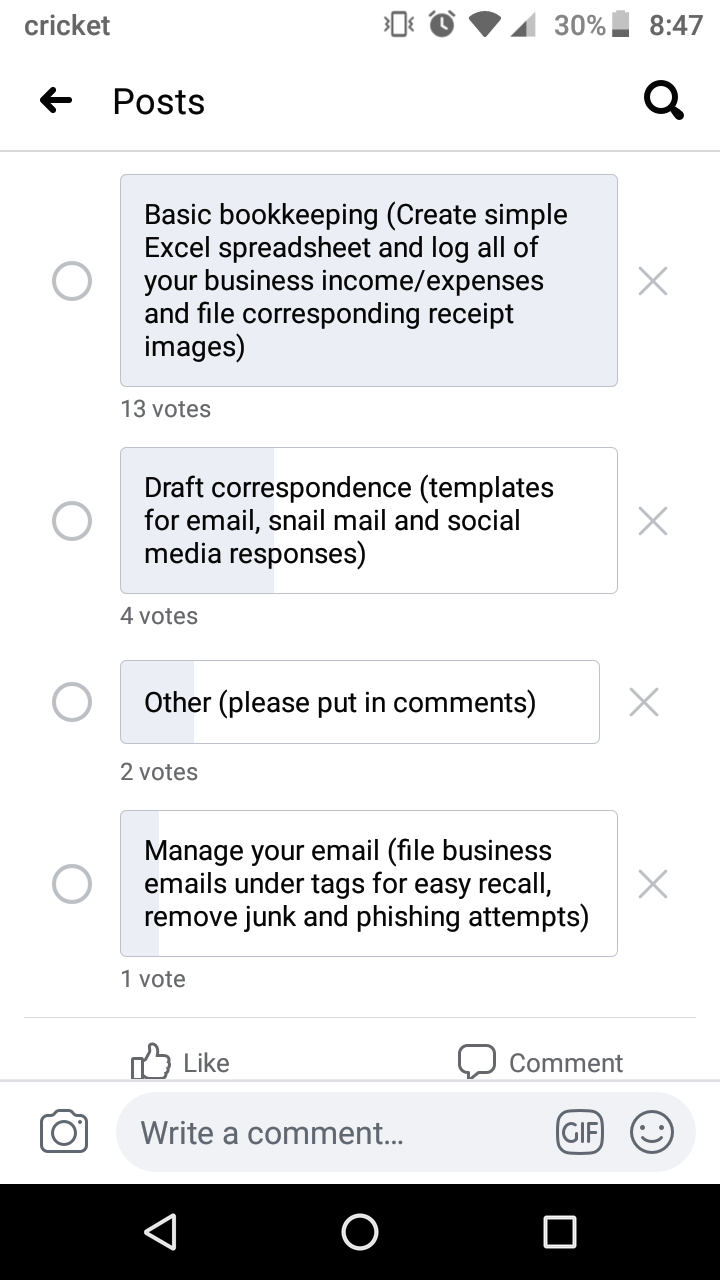720x1280 pixels.
Task: Insert a GIF into the comment
Action: [x=579, y=1132]
